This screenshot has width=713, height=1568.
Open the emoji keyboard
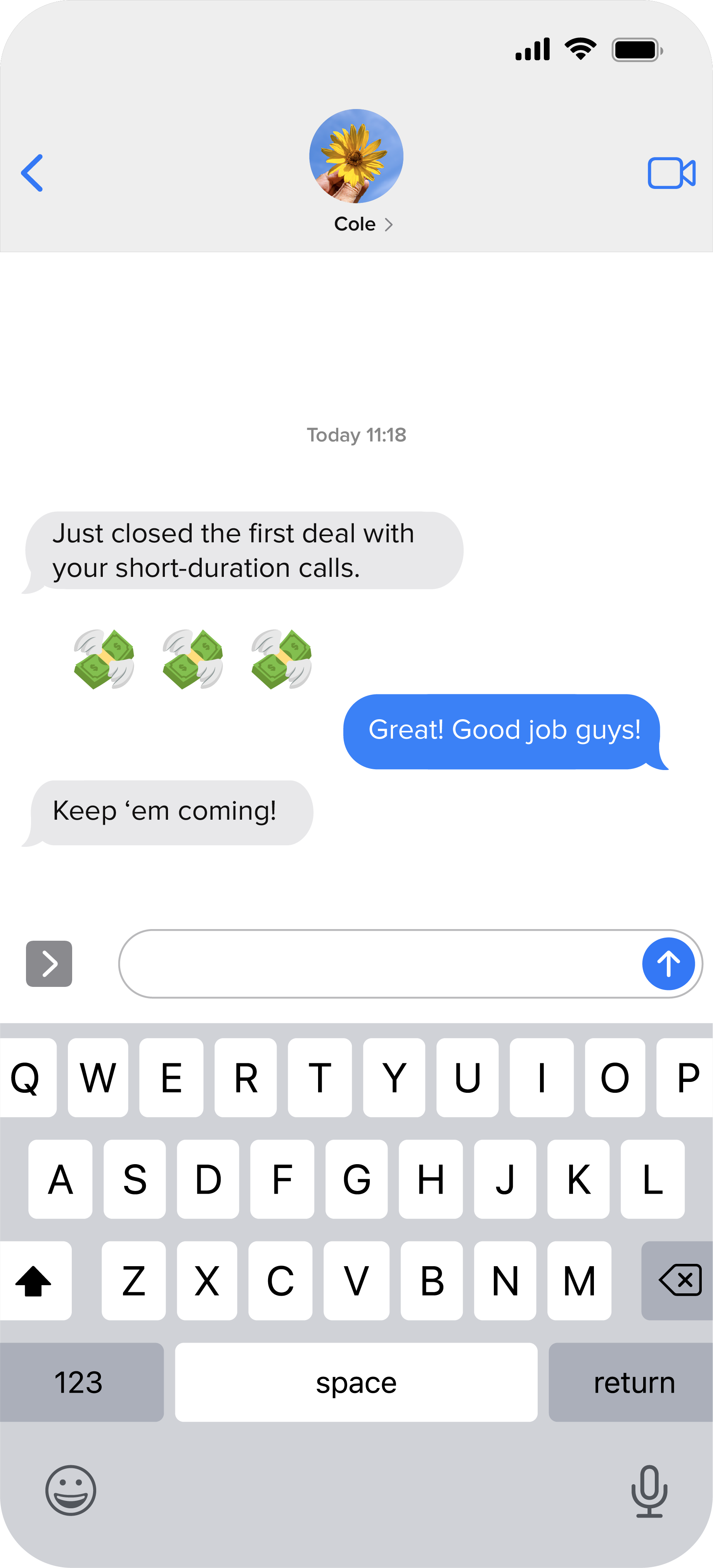(71, 1490)
